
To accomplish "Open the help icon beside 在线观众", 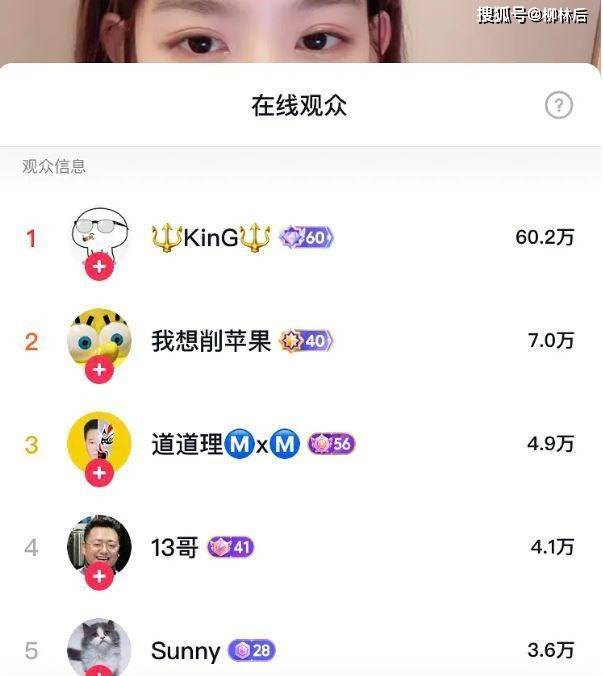I will pos(559,106).
